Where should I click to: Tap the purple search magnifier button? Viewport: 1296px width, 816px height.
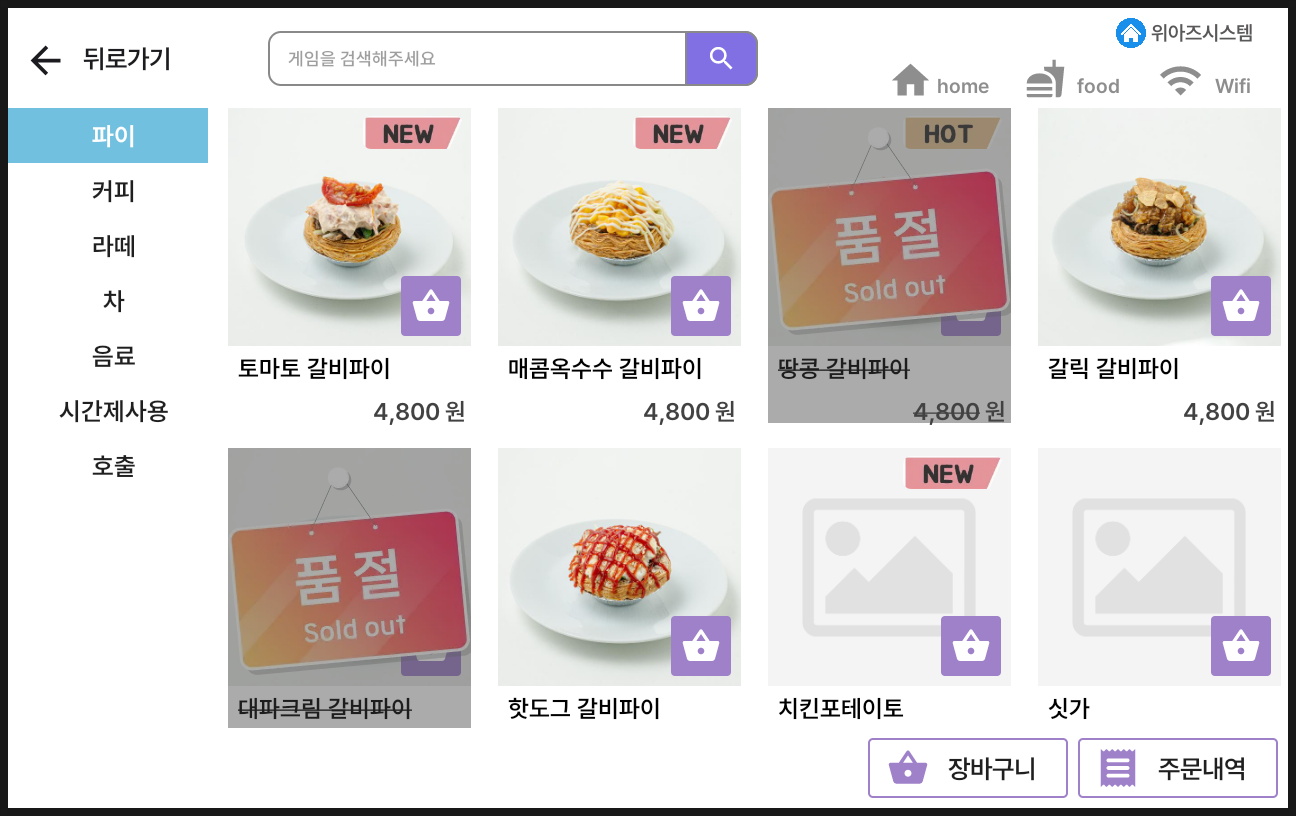pos(721,59)
